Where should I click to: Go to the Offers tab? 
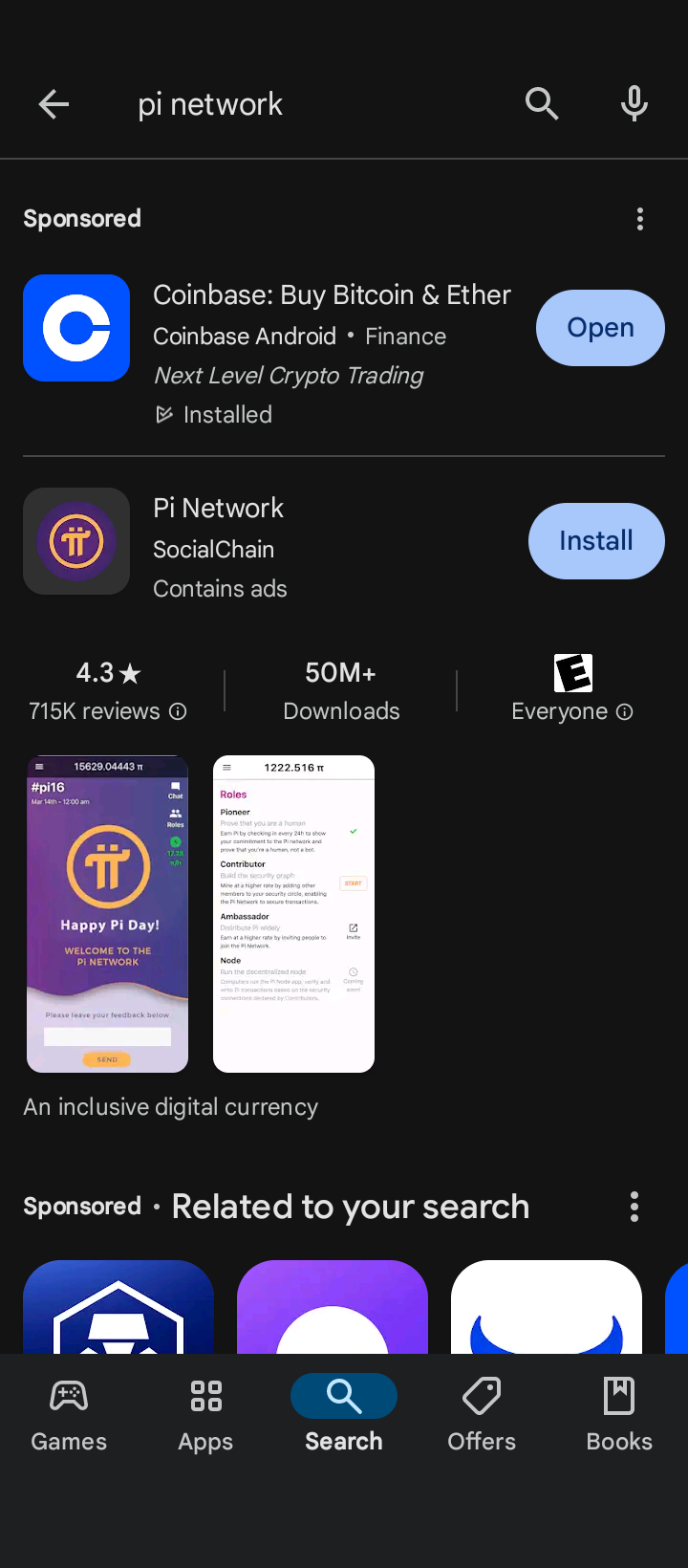point(482,1415)
